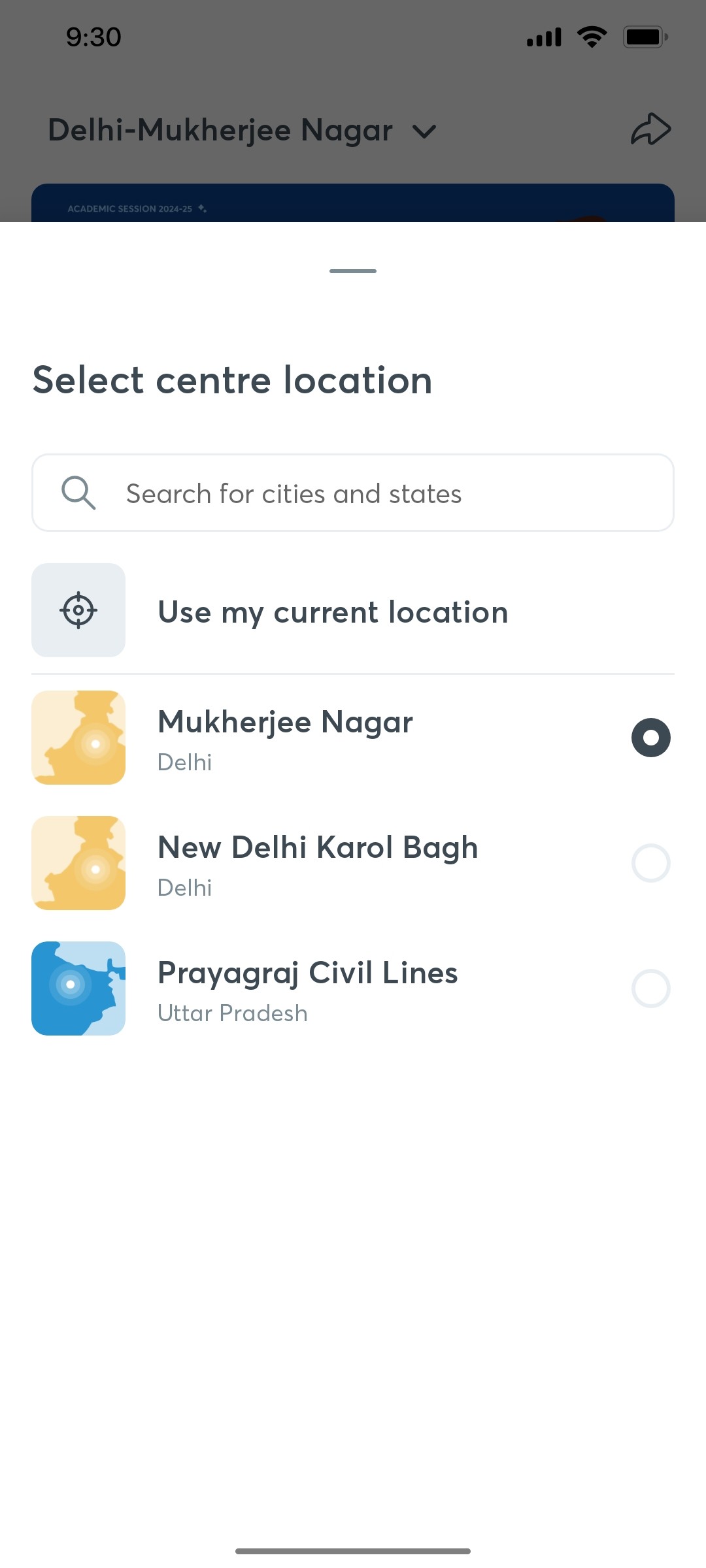Tap the Academic Session 2024-25 banner
This screenshot has height=1568, width=706.
tap(353, 206)
